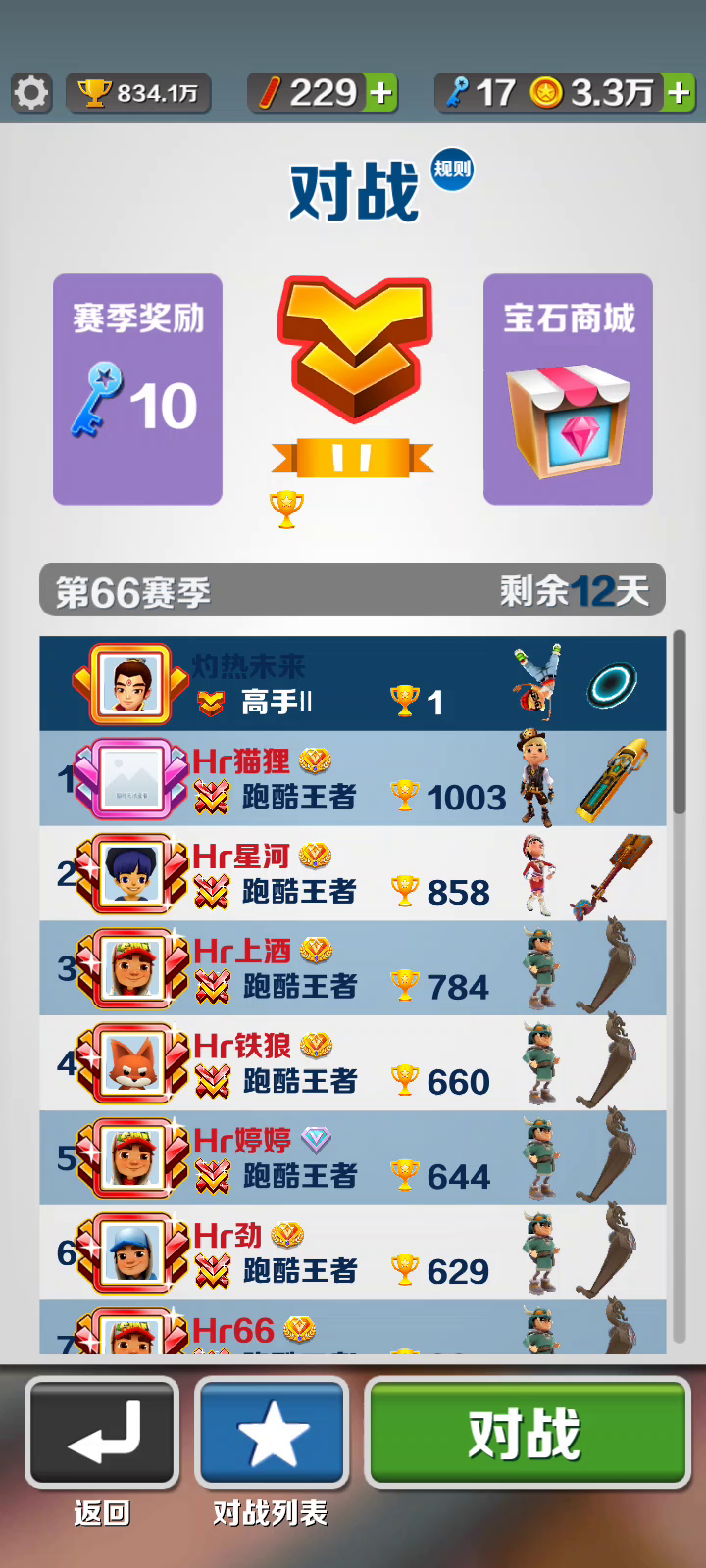Open the 规则 rules badge

click(452, 170)
